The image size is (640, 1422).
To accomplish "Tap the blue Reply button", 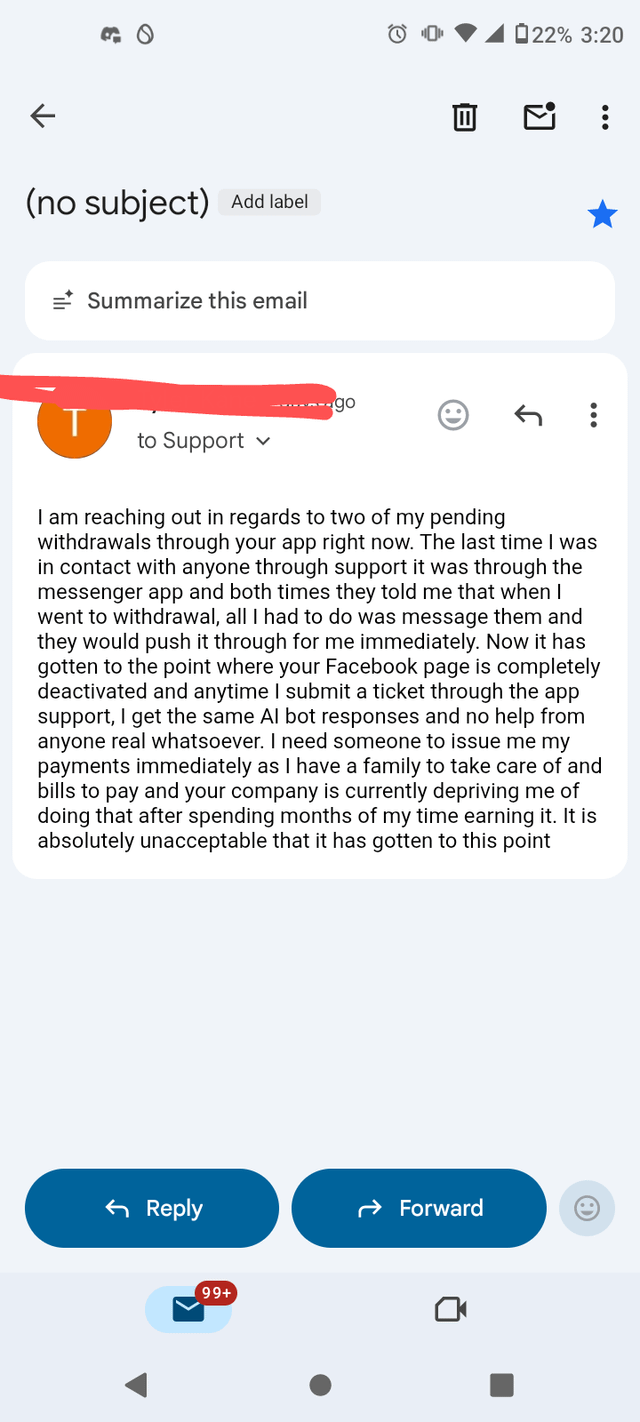I will (152, 1208).
